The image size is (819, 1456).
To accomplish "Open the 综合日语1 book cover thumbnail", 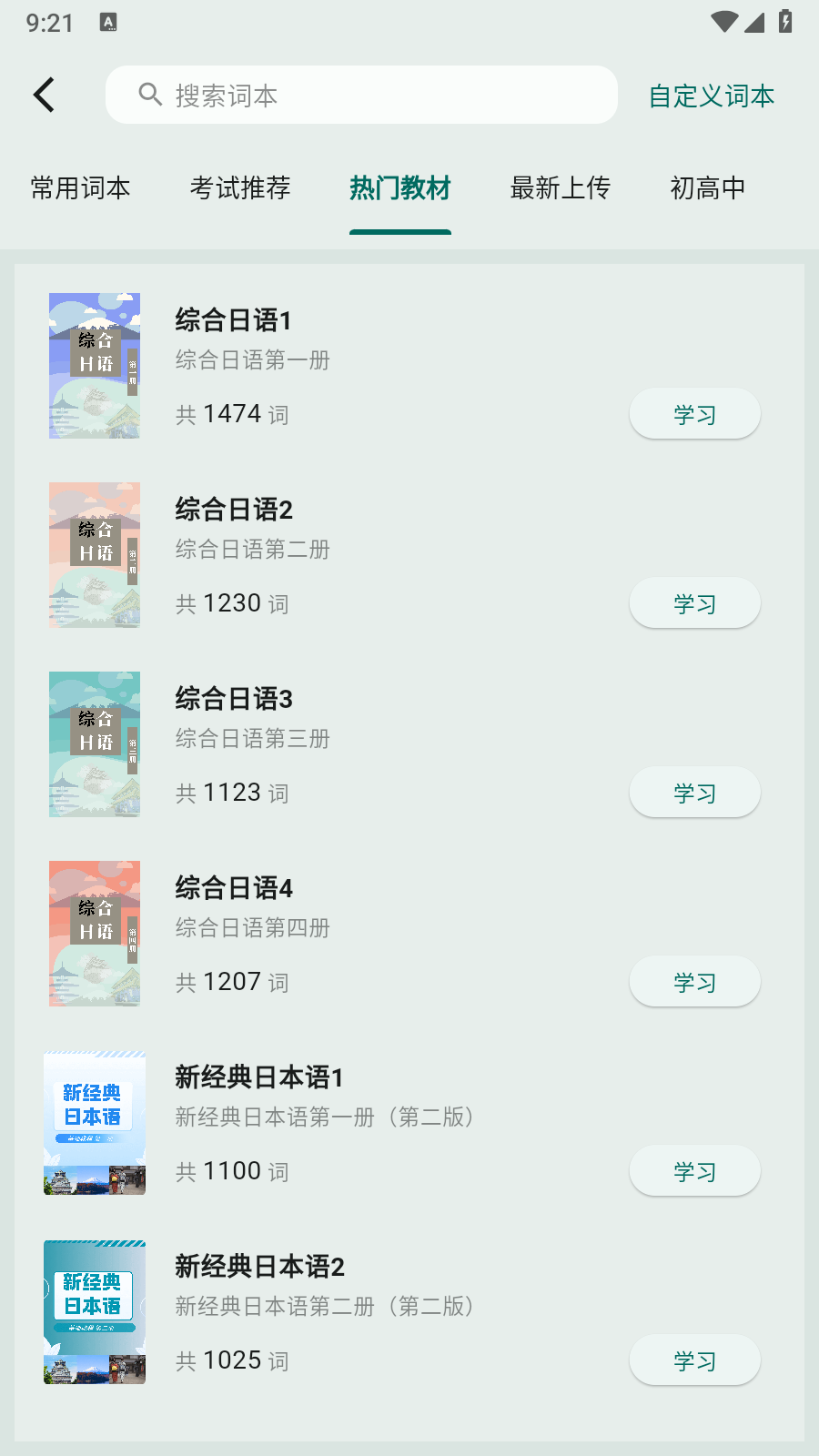I will click(x=94, y=365).
